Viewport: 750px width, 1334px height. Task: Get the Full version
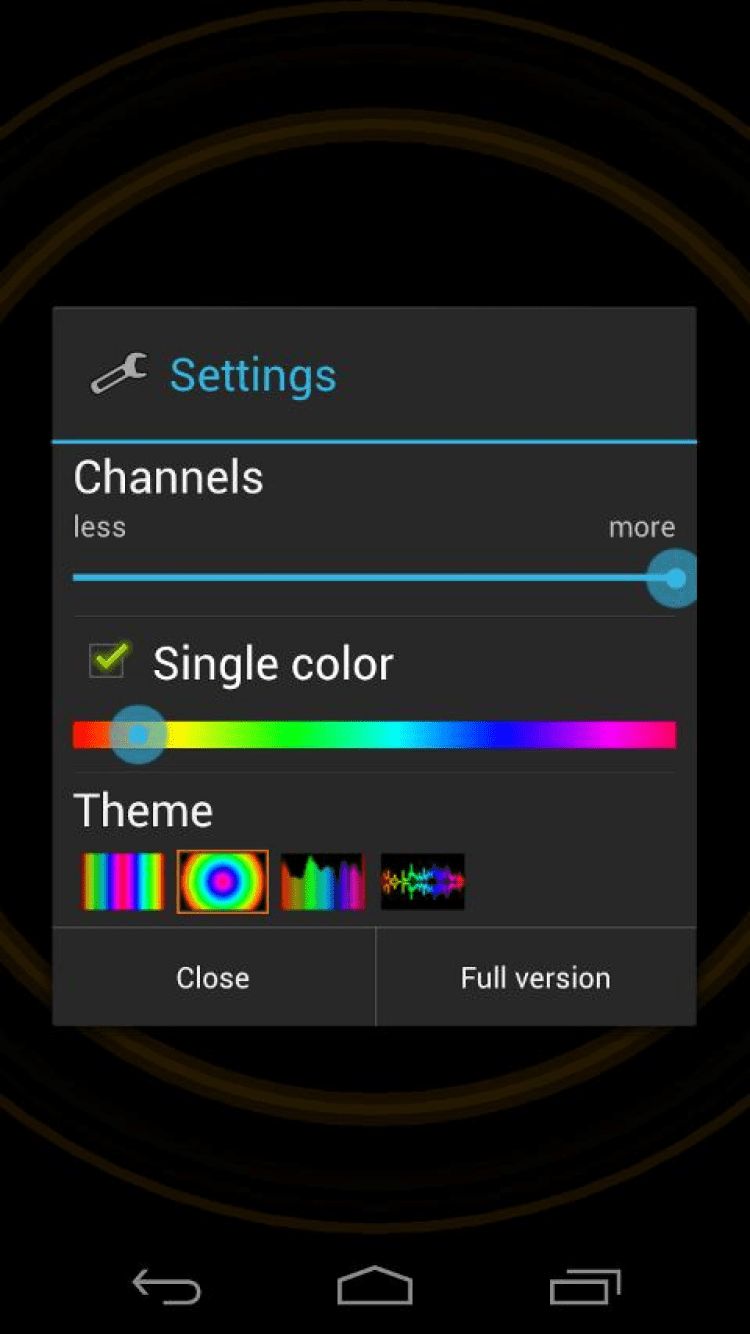(x=535, y=977)
